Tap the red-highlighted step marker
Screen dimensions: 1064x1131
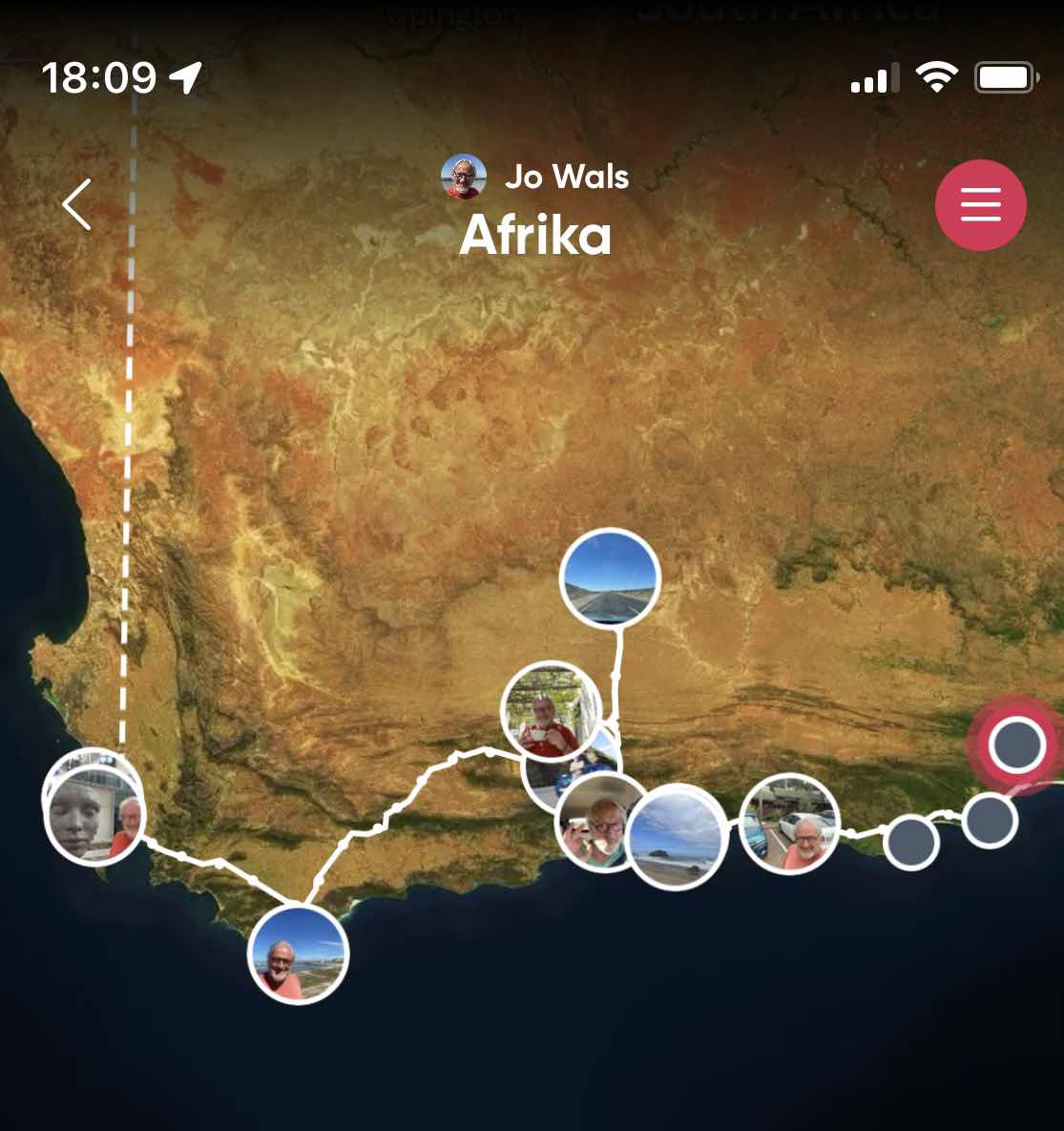point(1017,745)
